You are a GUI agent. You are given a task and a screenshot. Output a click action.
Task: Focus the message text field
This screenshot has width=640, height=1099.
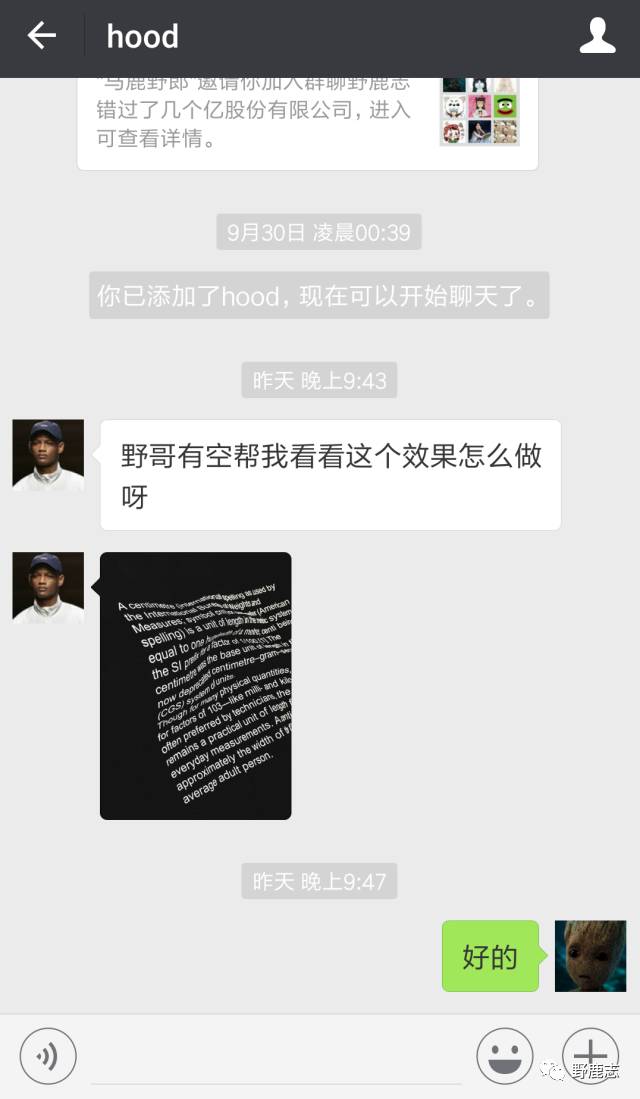tap(275, 1058)
